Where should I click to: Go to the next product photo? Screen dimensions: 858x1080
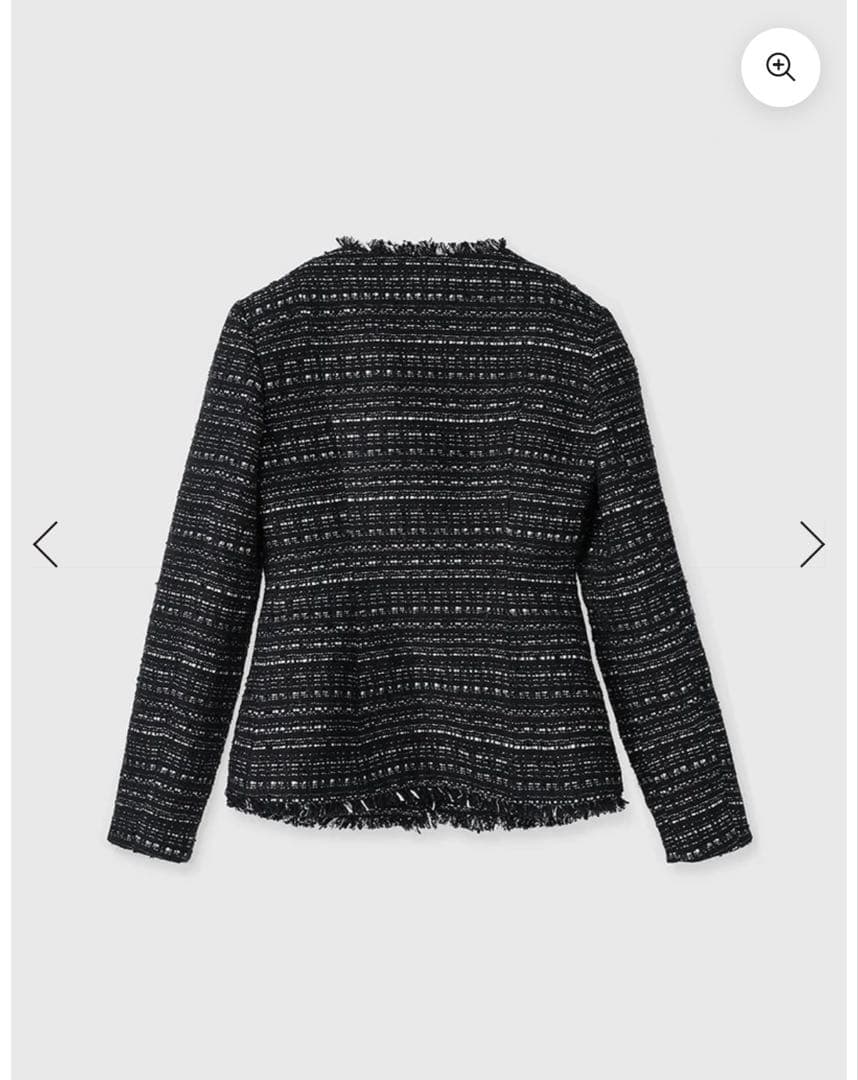(811, 544)
